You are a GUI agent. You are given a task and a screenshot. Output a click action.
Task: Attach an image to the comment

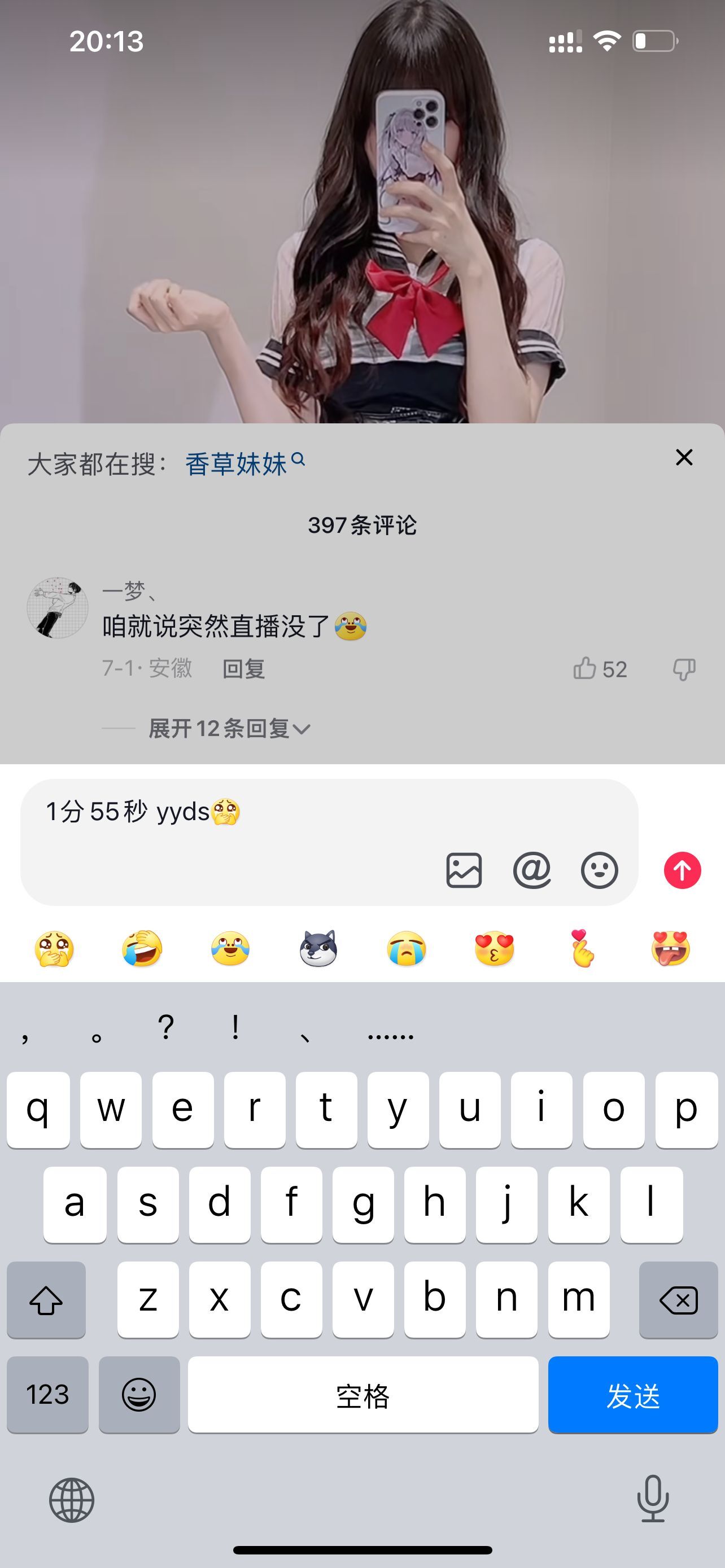pyautogui.click(x=464, y=870)
